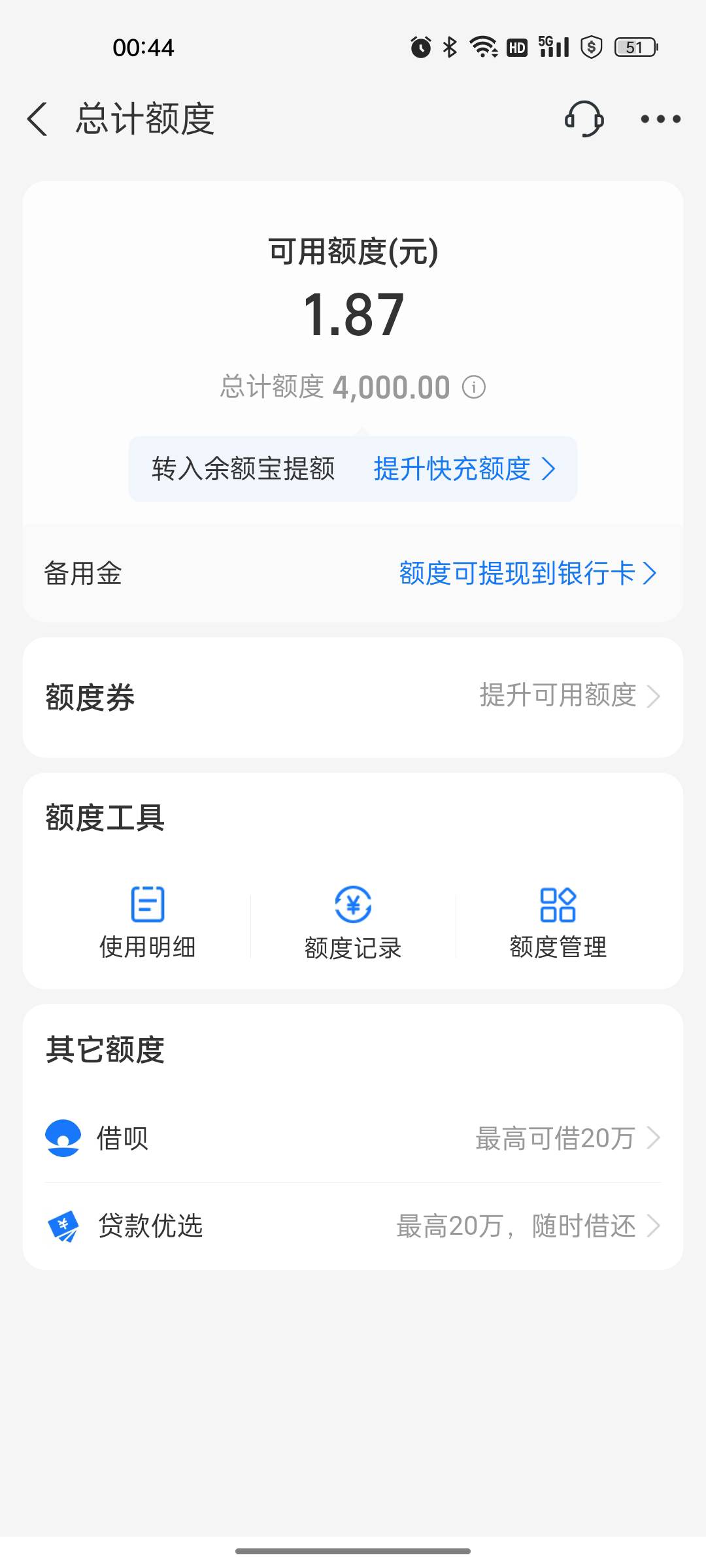
Task: Tap the info icon beside 总计额度 4,000.00
Action: click(x=474, y=387)
